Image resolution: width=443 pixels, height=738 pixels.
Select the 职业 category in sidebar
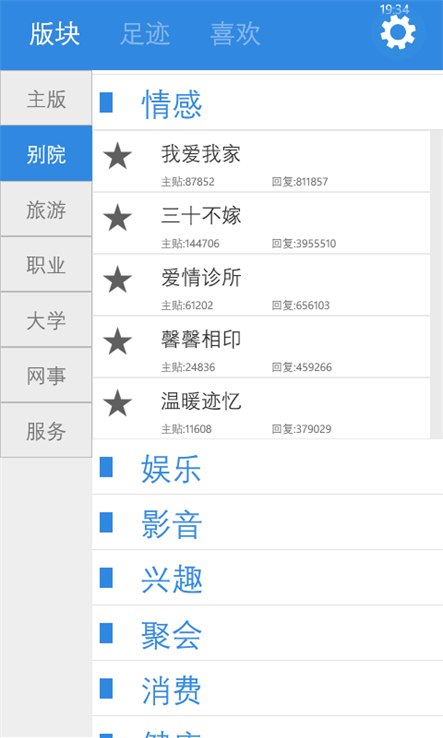tap(46, 265)
